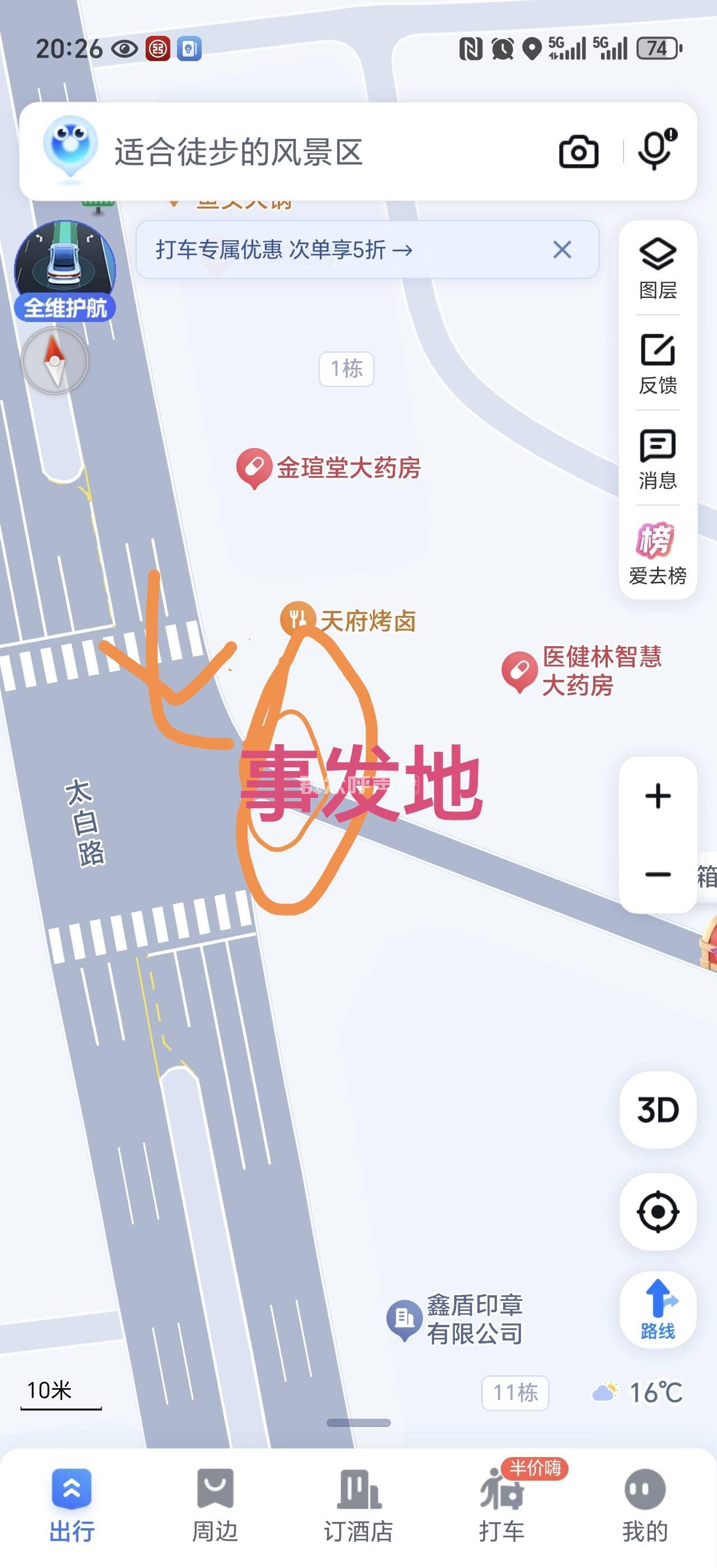Tap the compass to reset orientation
This screenshot has height=1568, width=717.
point(55,362)
